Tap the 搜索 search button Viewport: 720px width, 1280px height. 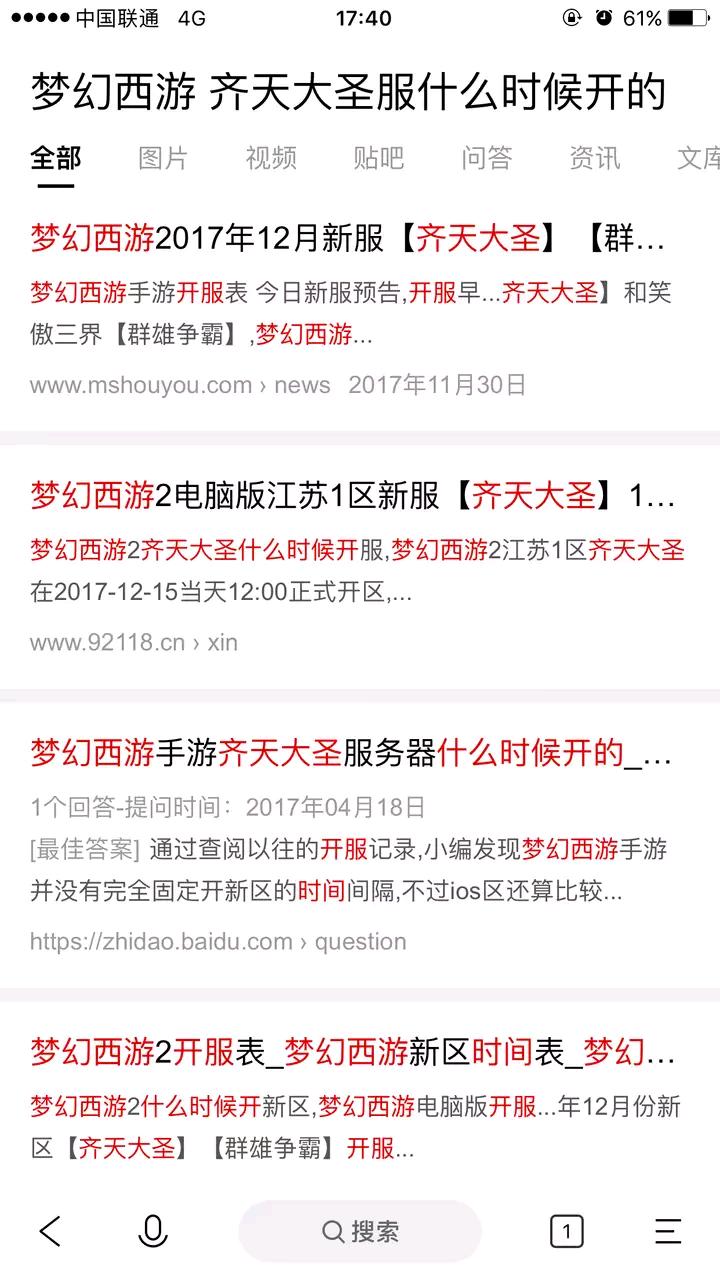(360, 1231)
